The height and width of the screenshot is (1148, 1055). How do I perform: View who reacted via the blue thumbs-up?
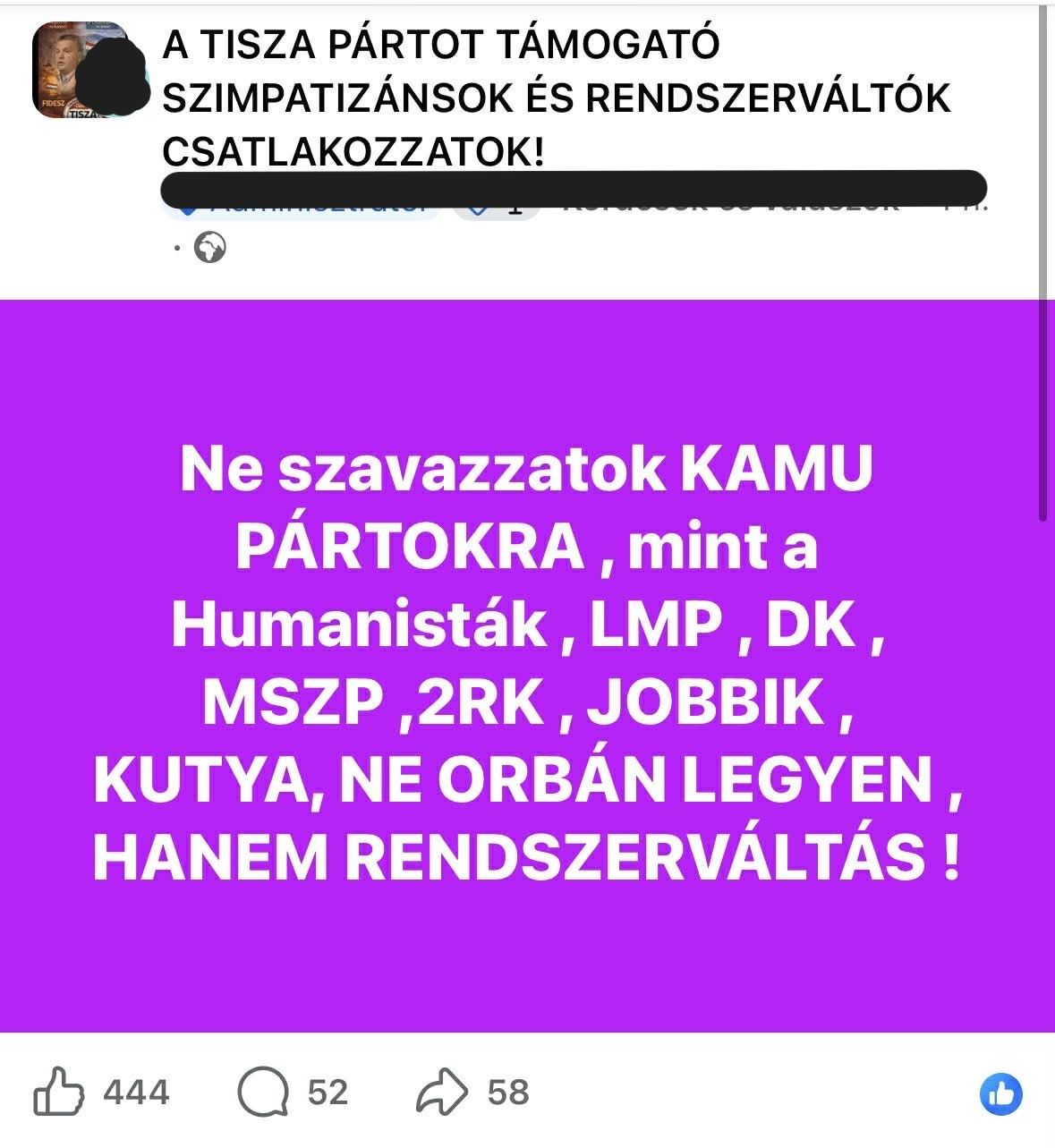click(1001, 1093)
